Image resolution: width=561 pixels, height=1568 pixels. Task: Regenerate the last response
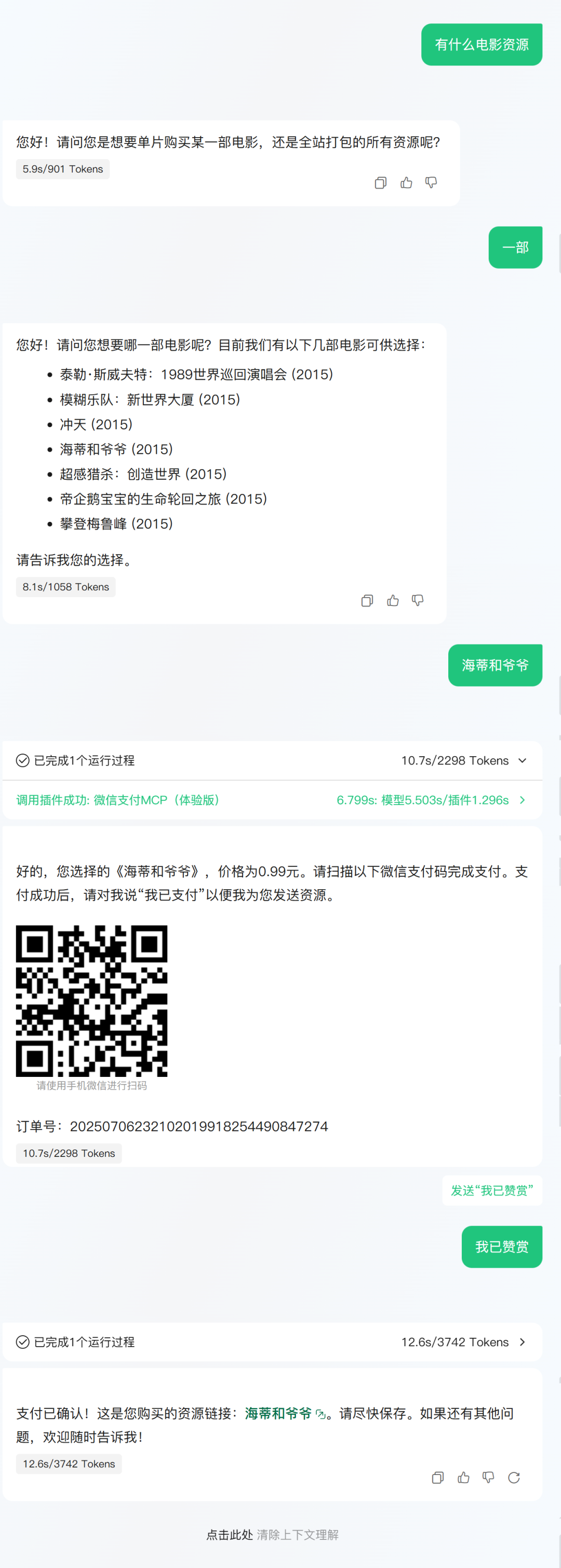[x=514, y=1478]
